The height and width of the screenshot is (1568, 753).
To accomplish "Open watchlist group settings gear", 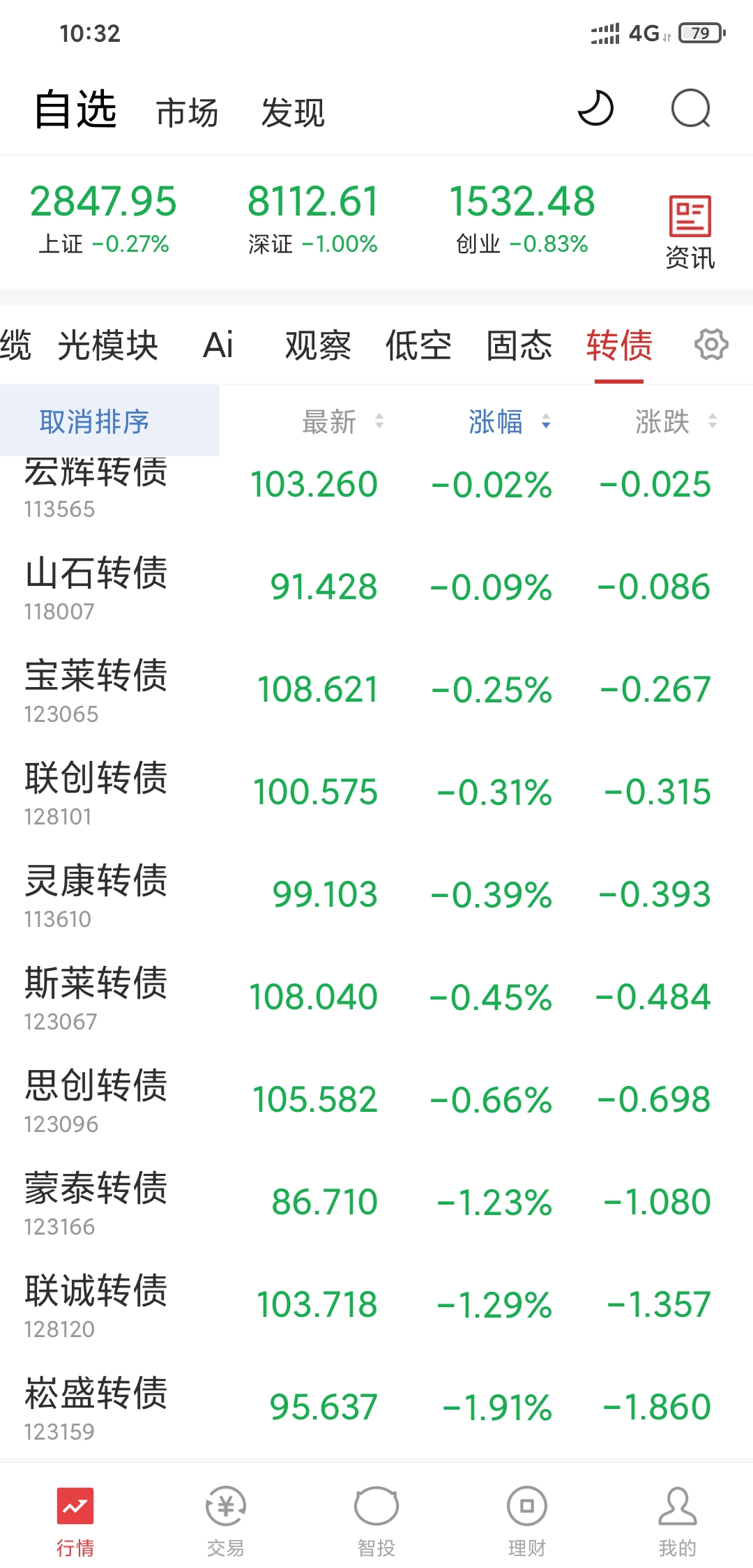I will coord(711,345).
